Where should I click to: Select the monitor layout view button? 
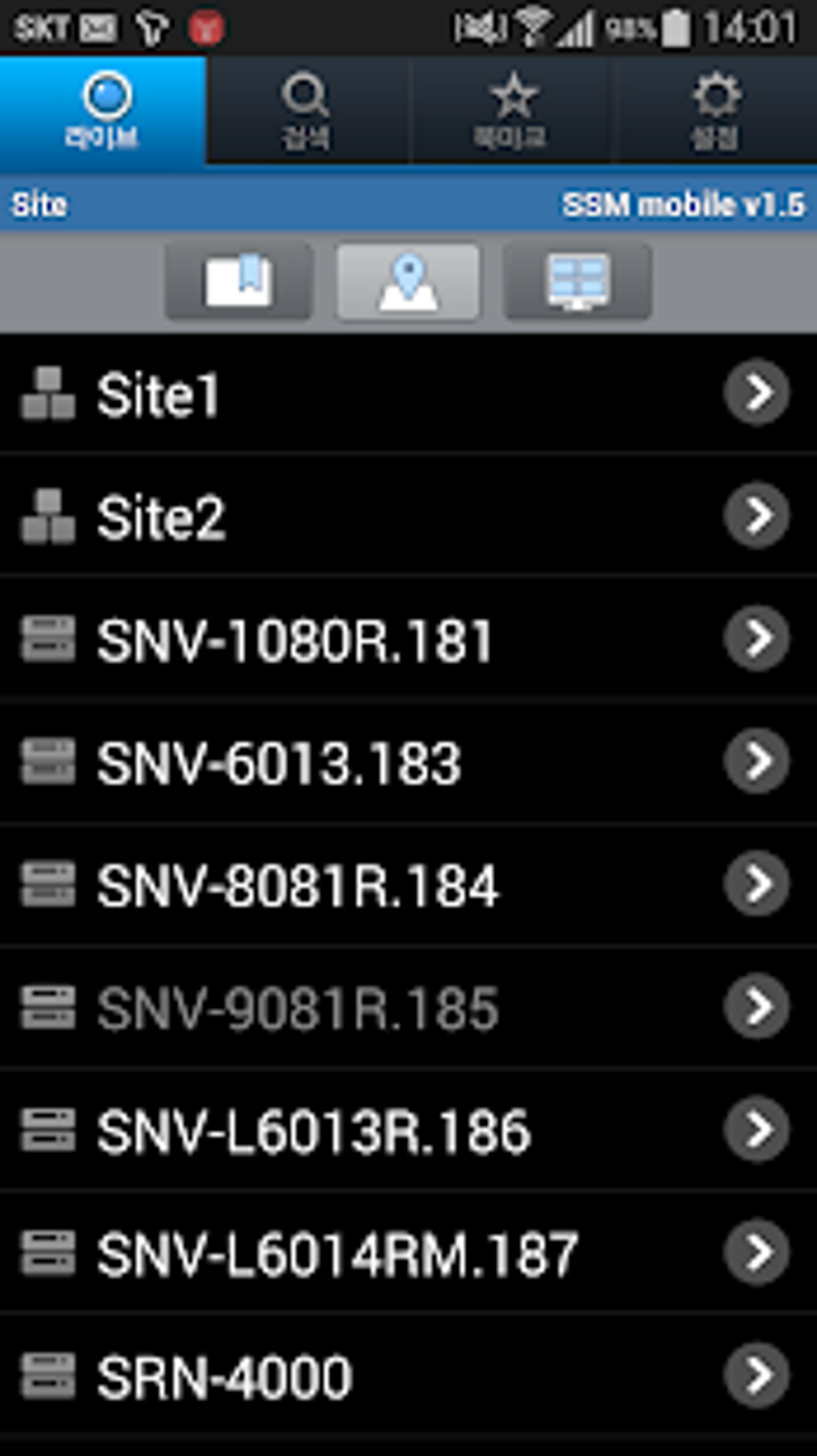click(578, 282)
